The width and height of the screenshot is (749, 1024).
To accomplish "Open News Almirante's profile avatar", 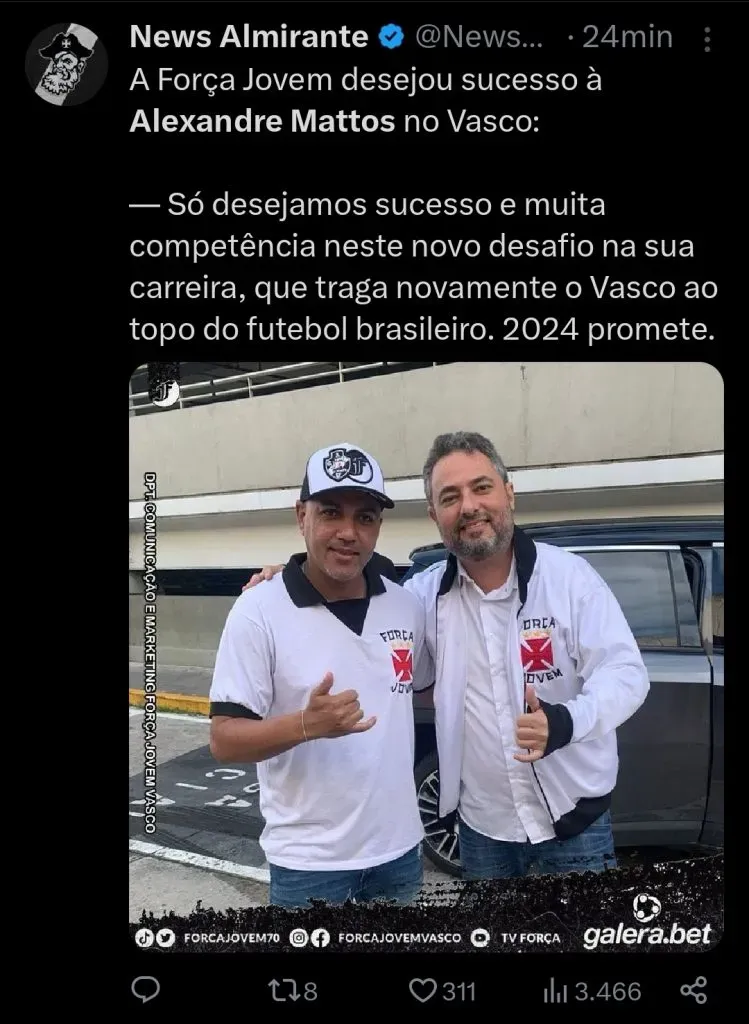I will 66,64.
